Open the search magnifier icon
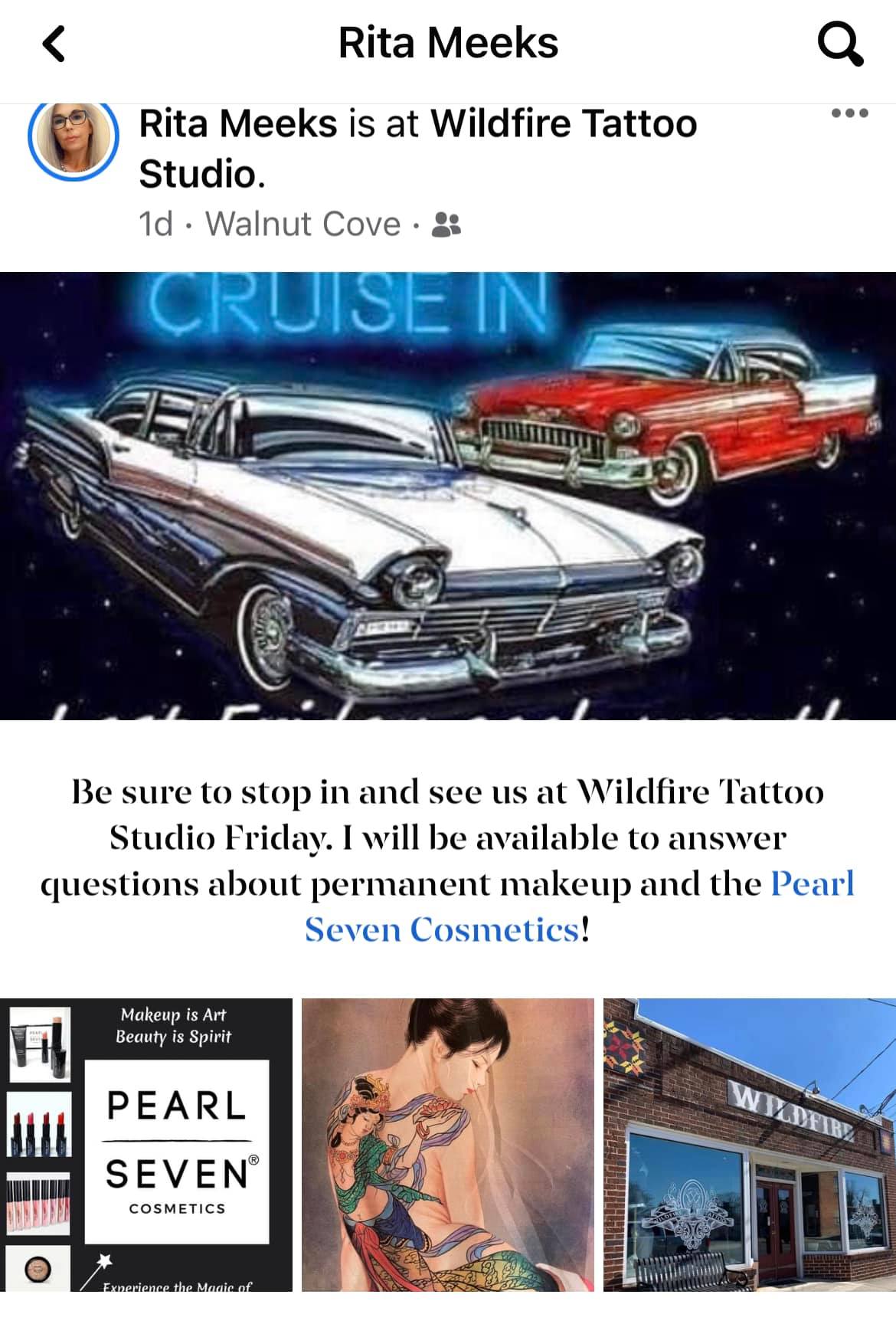 (840, 44)
